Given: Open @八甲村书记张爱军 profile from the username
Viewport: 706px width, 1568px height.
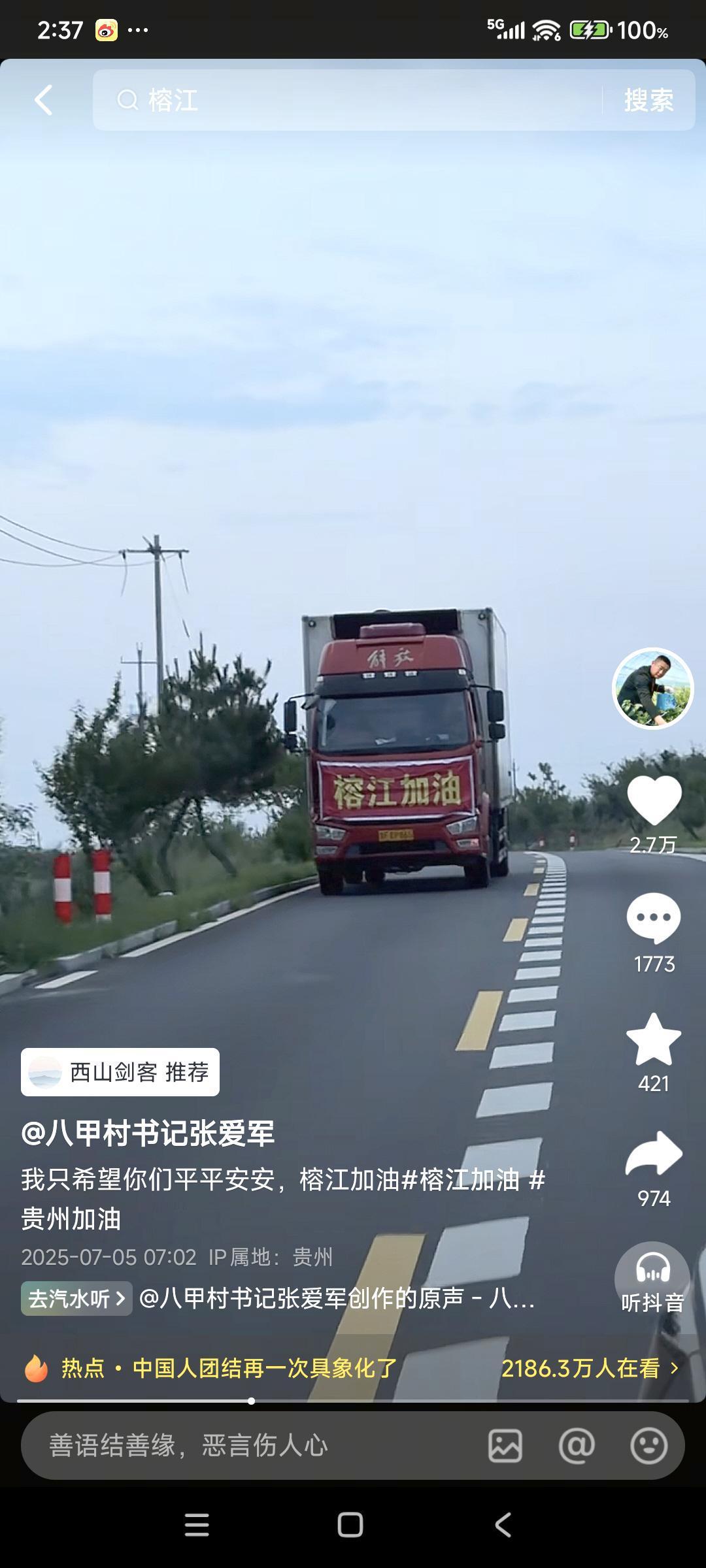Looking at the screenshot, I should click(148, 1134).
